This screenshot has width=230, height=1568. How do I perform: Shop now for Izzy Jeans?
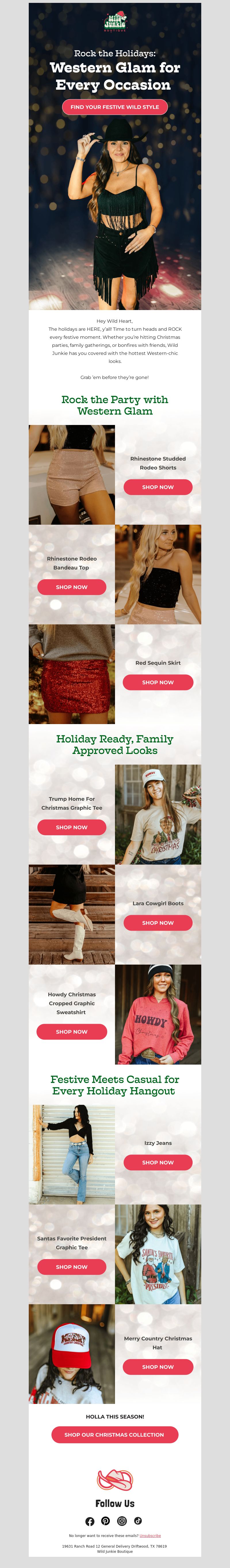click(x=158, y=1163)
